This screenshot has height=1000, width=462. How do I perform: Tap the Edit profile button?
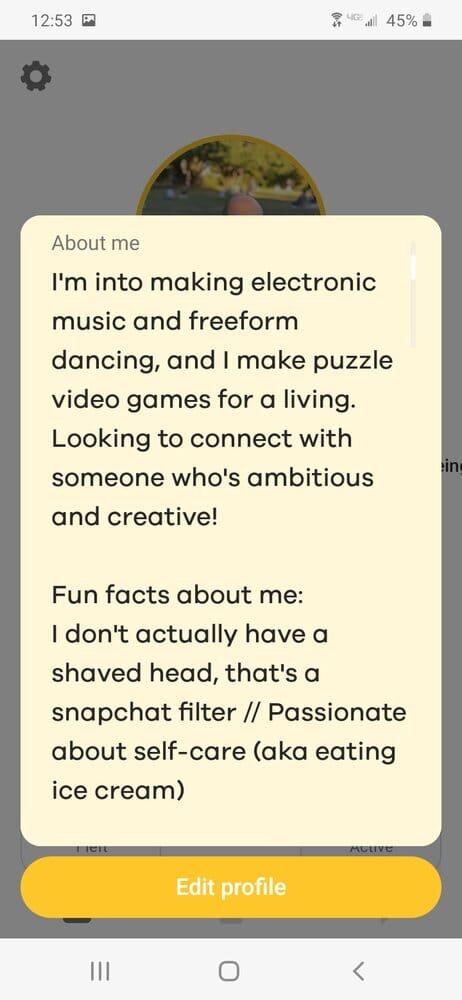(x=231, y=887)
